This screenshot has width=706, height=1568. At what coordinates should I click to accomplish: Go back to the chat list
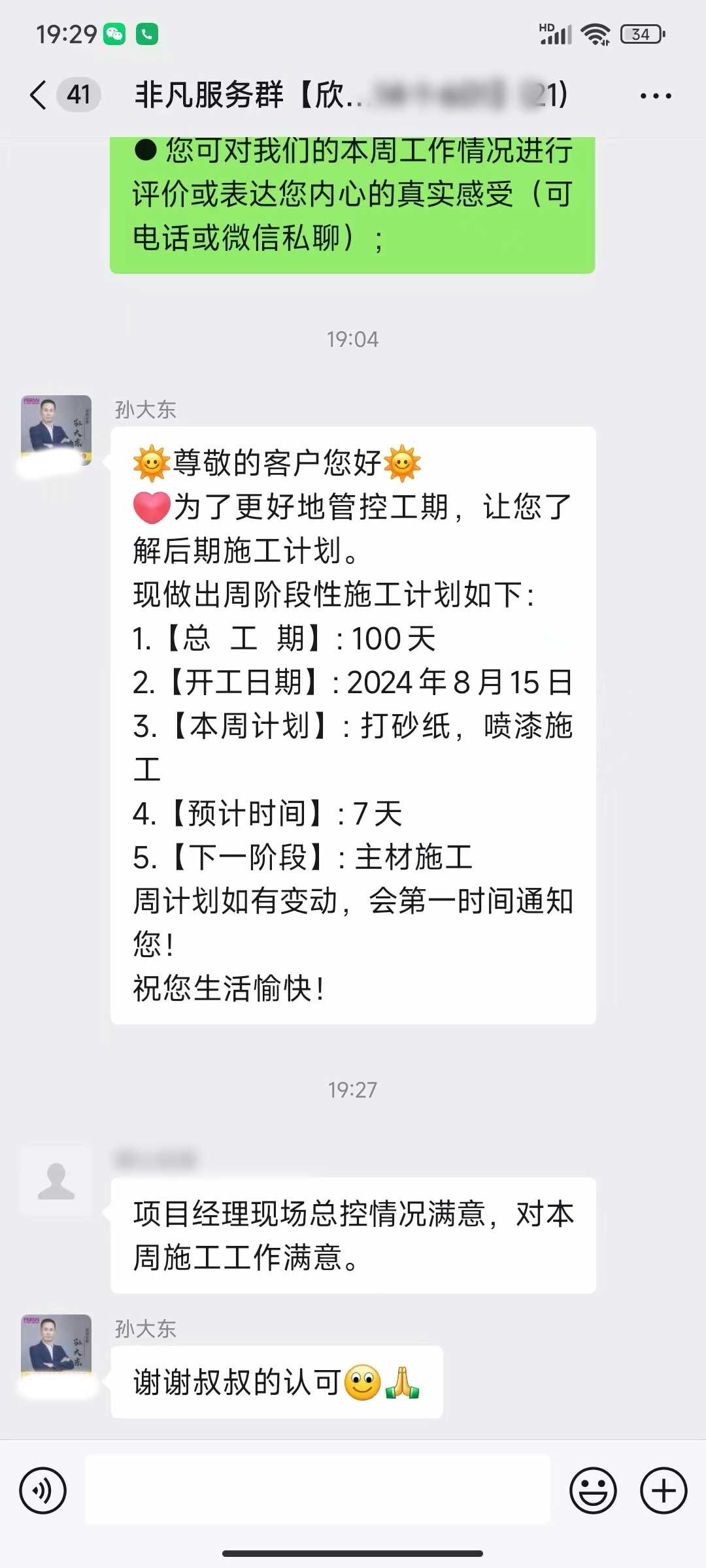[39, 95]
